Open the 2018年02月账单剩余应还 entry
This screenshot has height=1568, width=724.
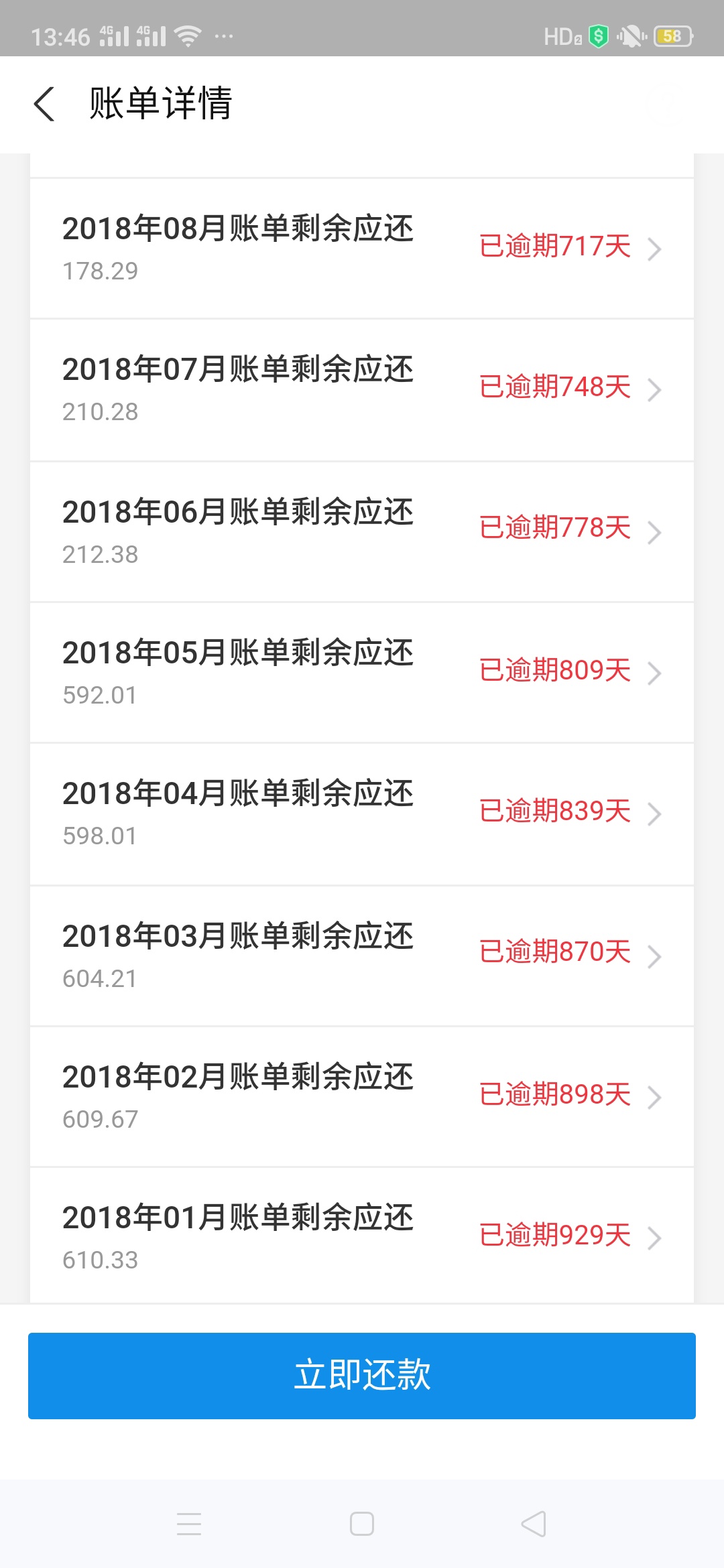[362, 1097]
